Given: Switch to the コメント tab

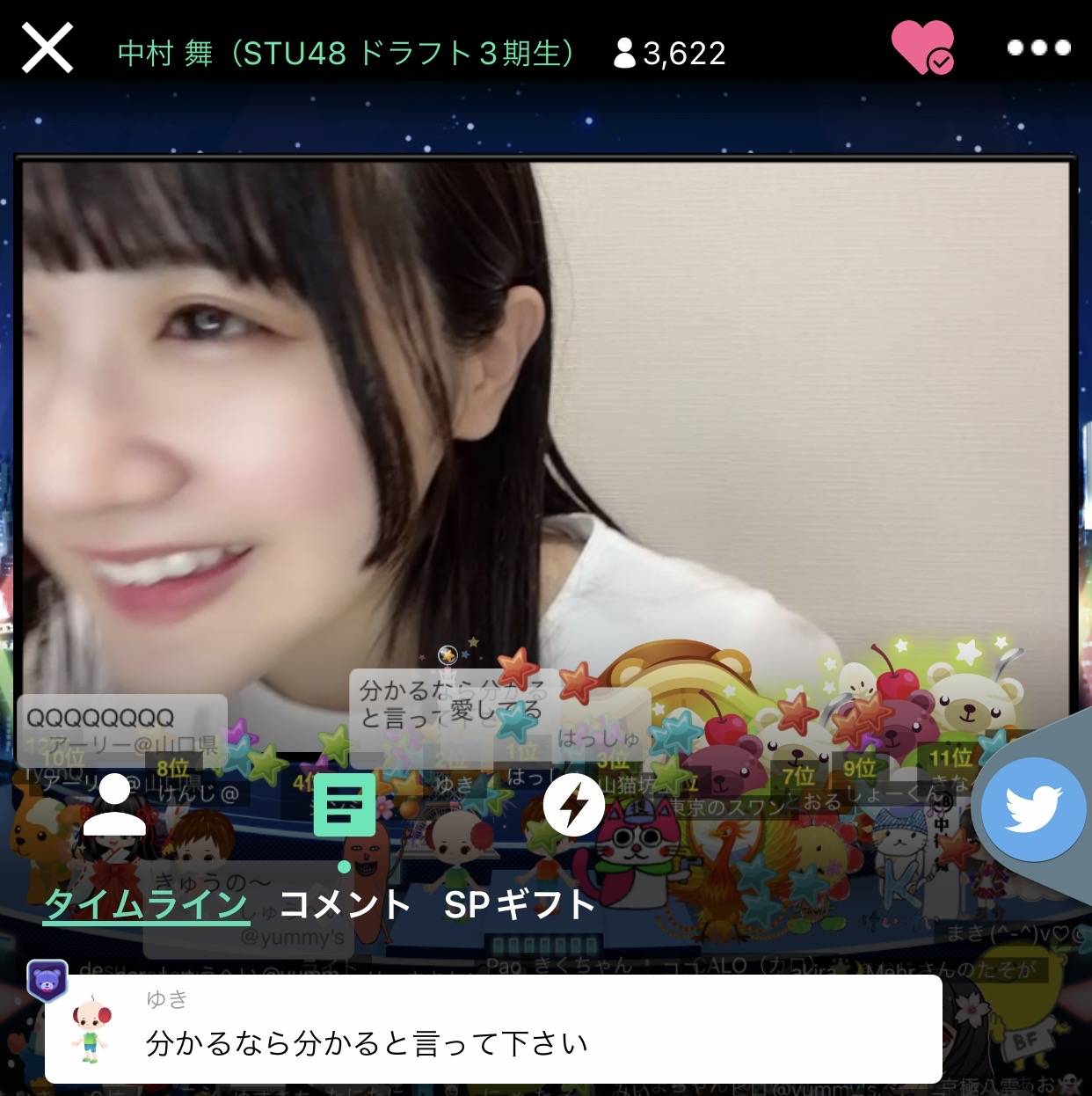Looking at the screenshot, I should pyautogui.click(x=345, y=904).
